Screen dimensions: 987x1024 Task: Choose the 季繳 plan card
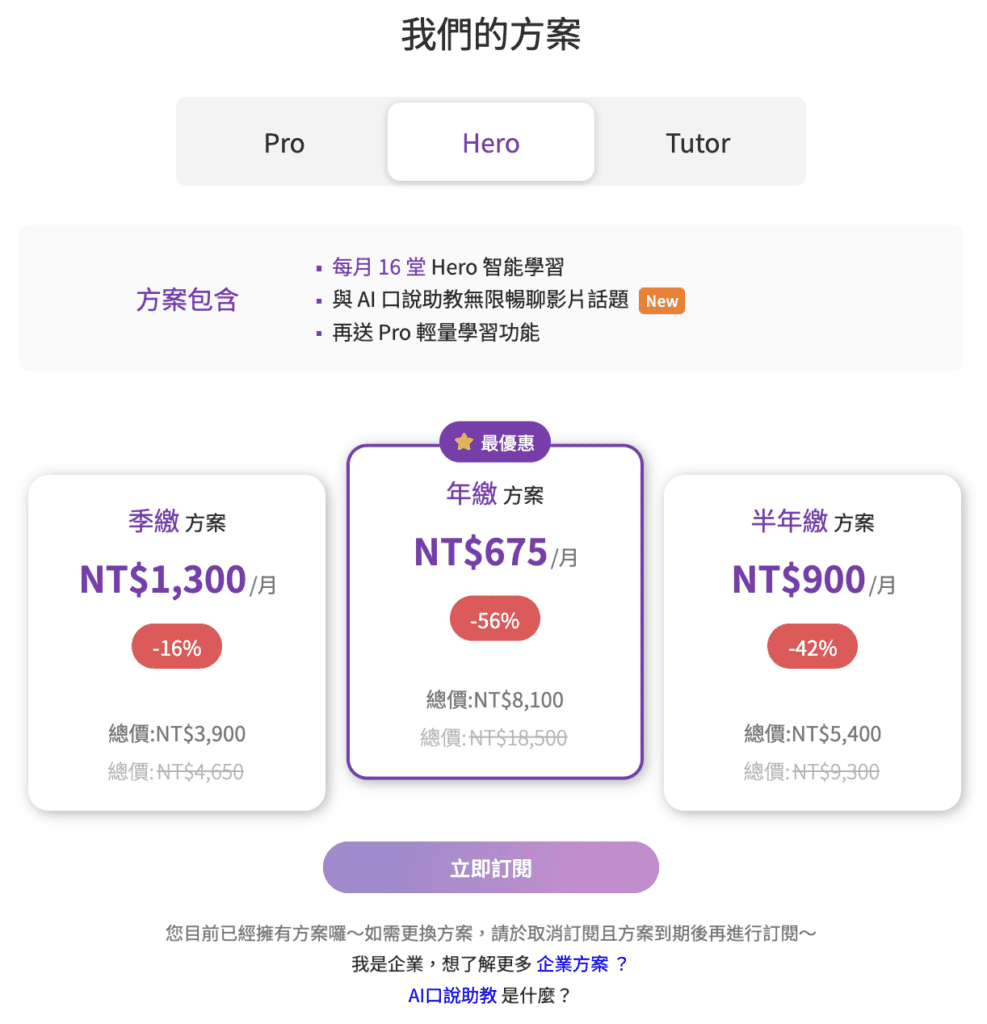177,642
